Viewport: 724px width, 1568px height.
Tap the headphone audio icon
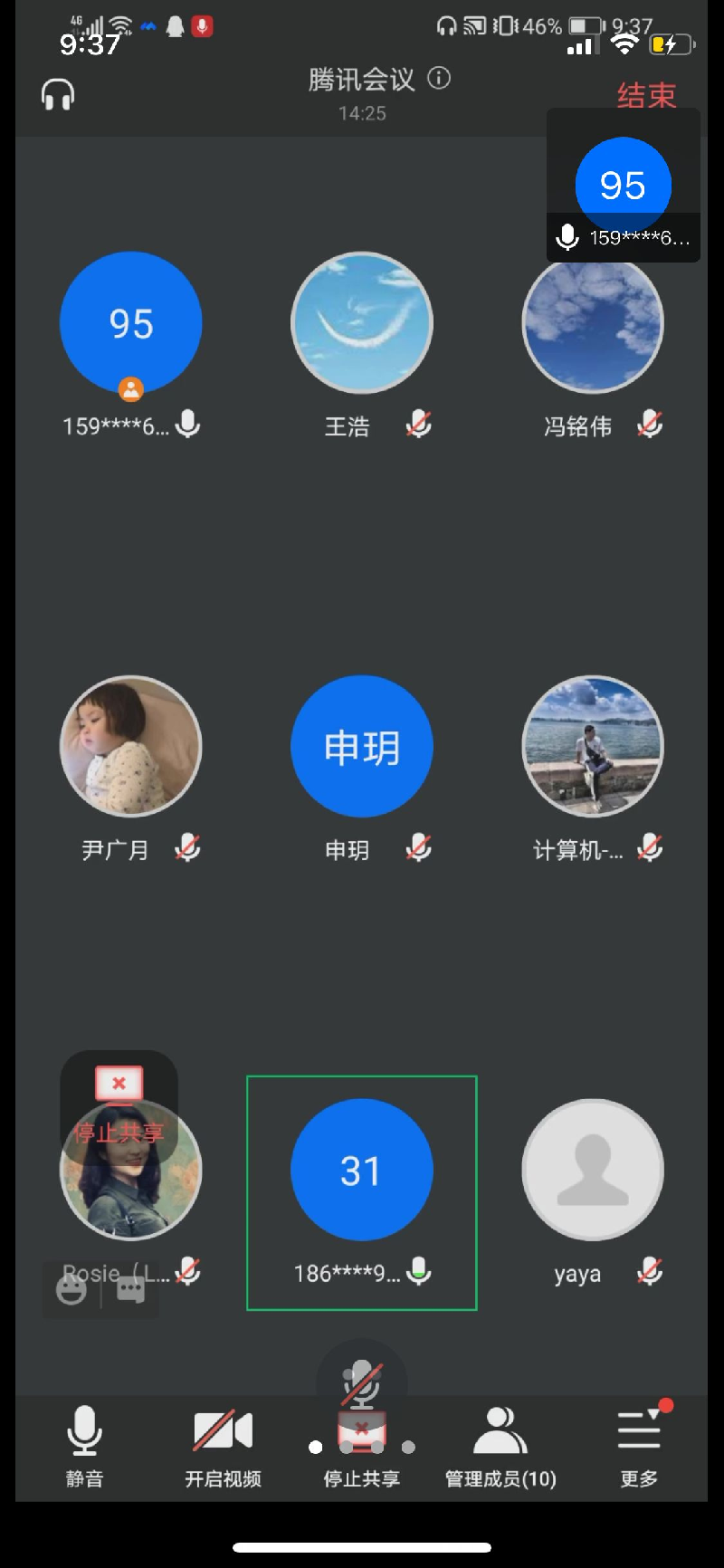58,95
